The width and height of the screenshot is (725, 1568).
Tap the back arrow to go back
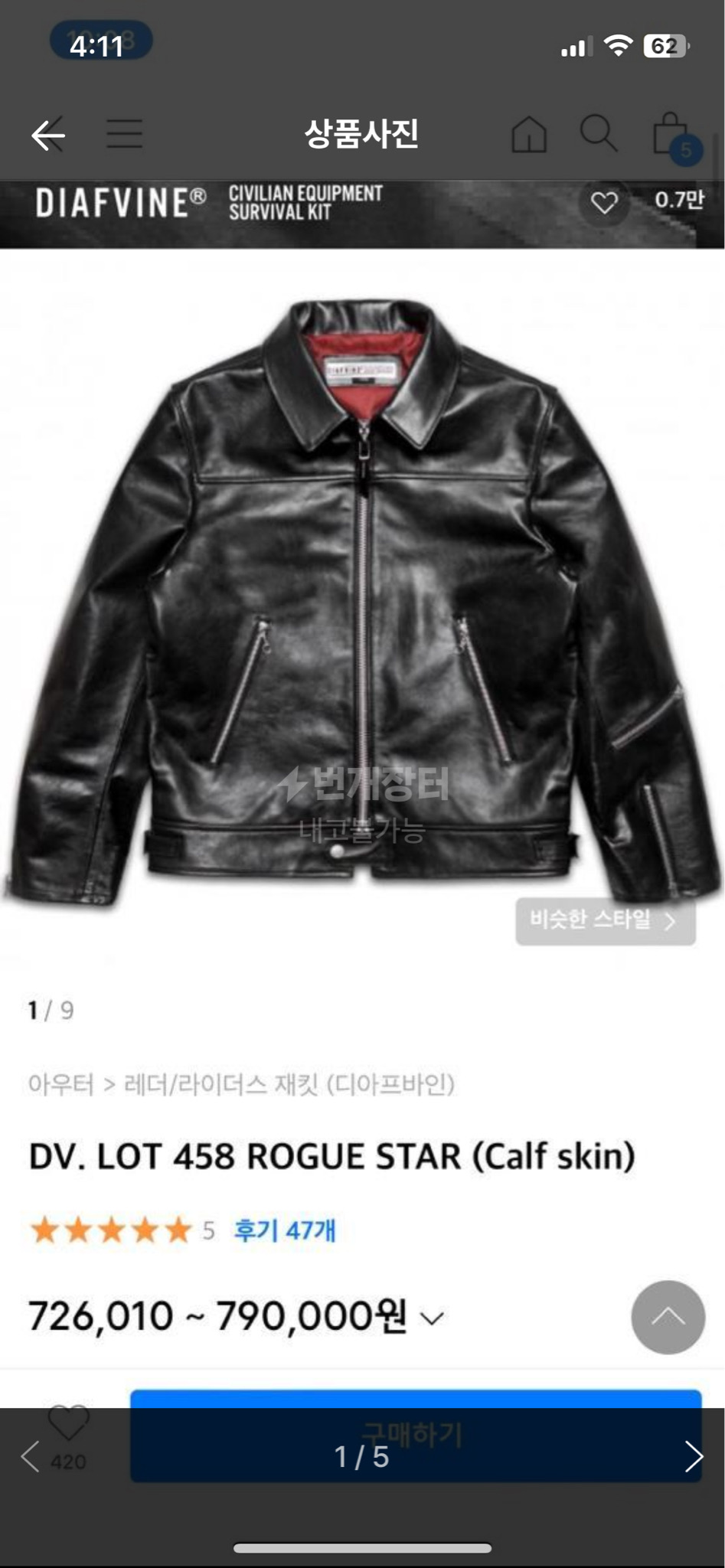(49, 135)
